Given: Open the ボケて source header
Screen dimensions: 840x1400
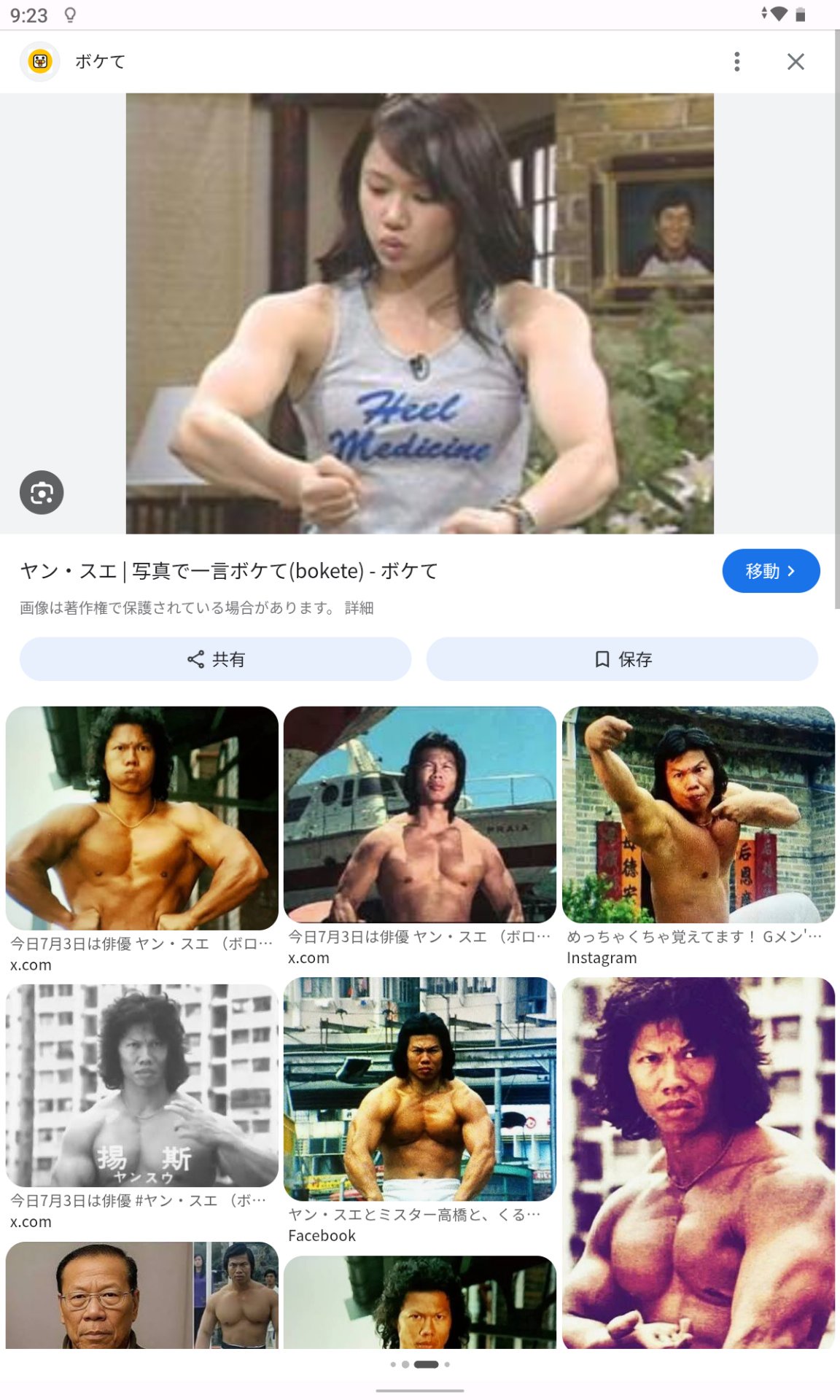Looking at the screenshot, I should point(100,62).
